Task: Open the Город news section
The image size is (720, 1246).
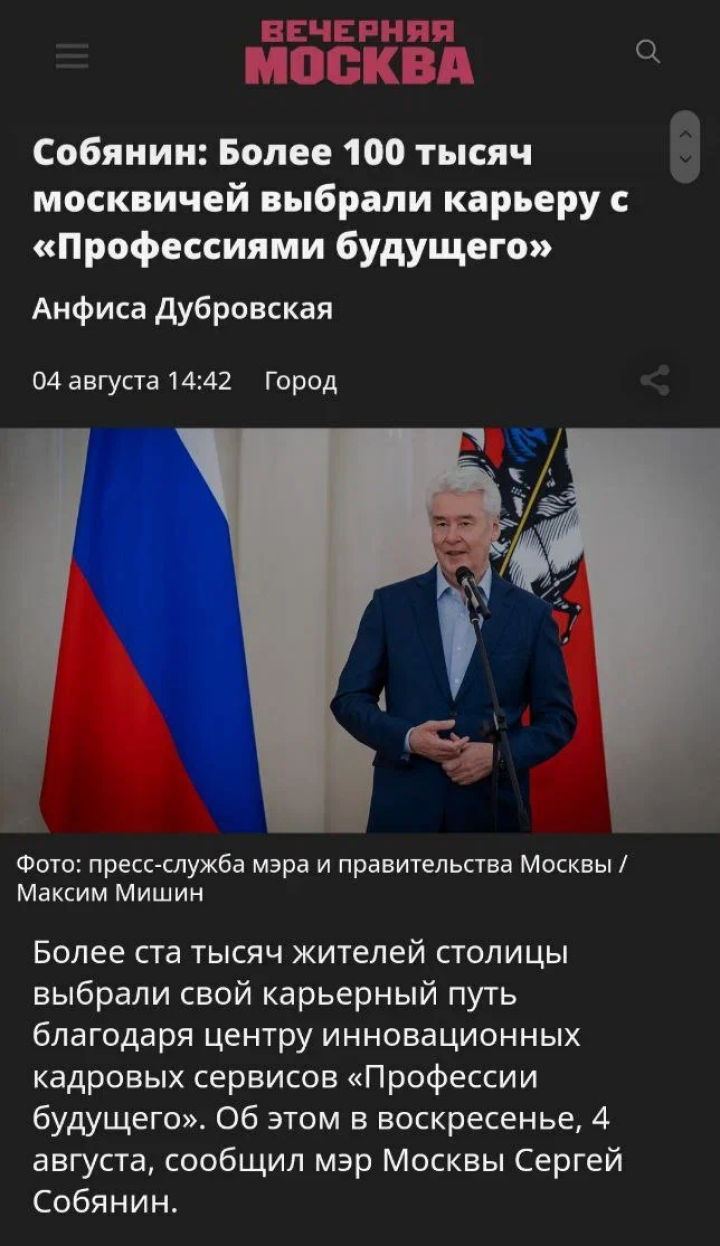Action: (300, 381)
